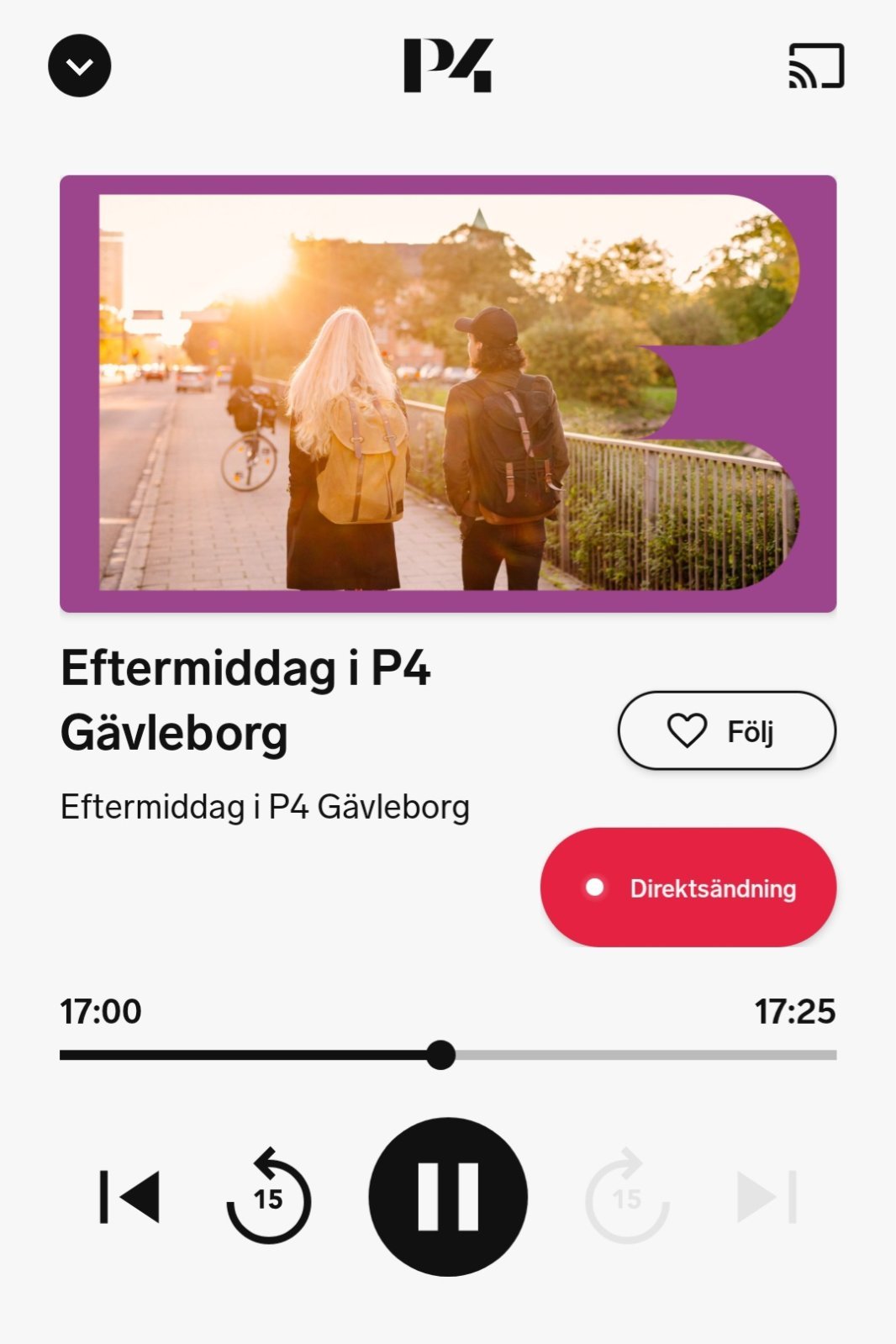Skip to the previous program start
This screenshot has height=1344, width=896.
tap(129, 1196)
